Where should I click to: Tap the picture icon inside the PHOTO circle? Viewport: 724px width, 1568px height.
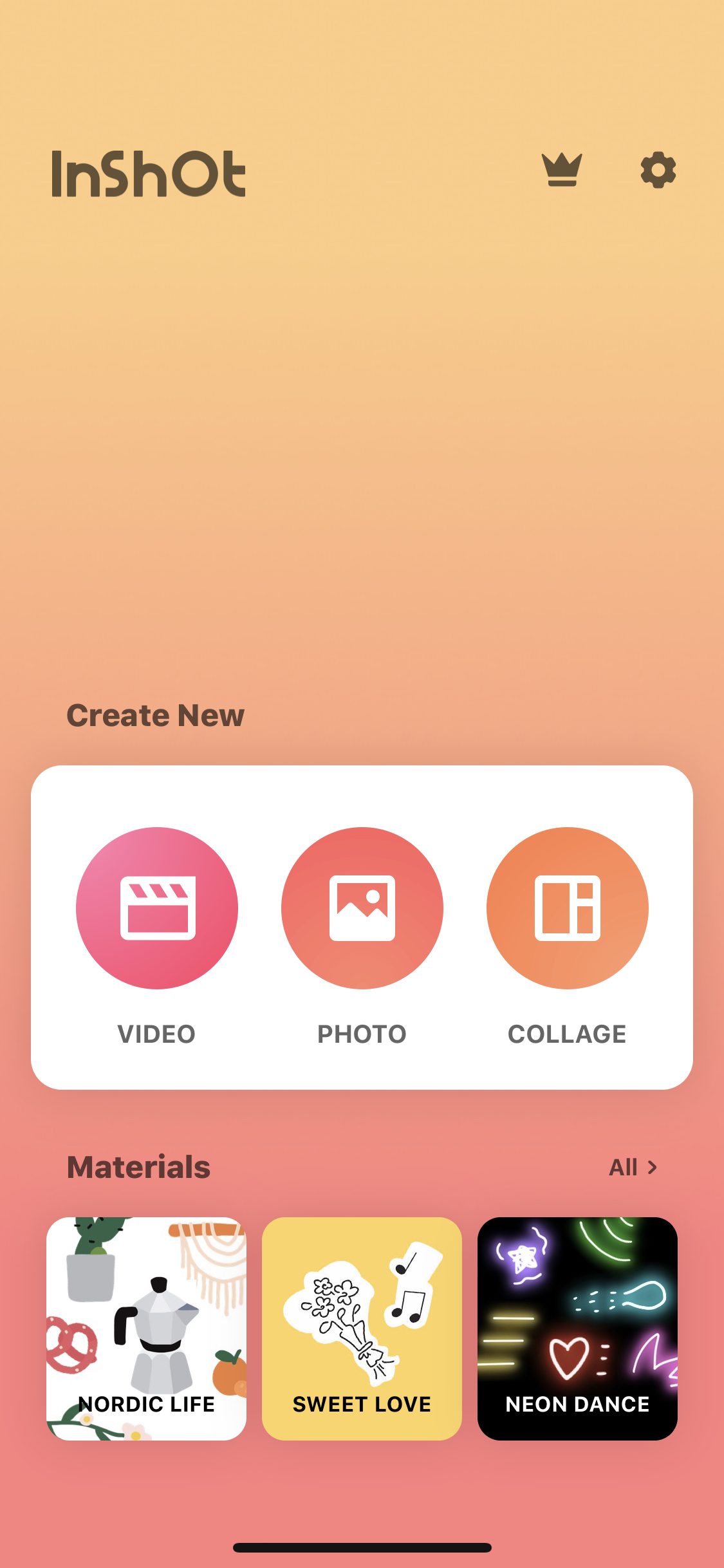coord(362,908)
